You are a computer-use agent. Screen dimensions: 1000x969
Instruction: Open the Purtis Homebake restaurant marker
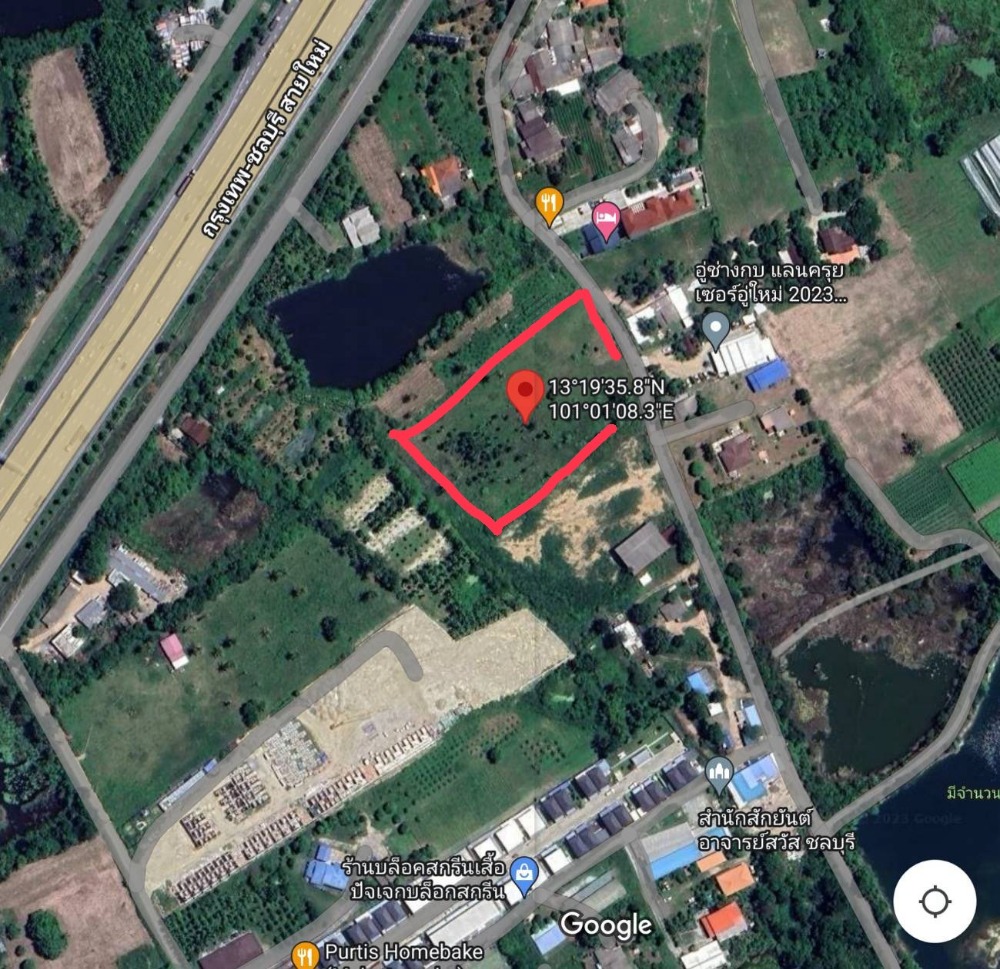click(x=305, y=953)
